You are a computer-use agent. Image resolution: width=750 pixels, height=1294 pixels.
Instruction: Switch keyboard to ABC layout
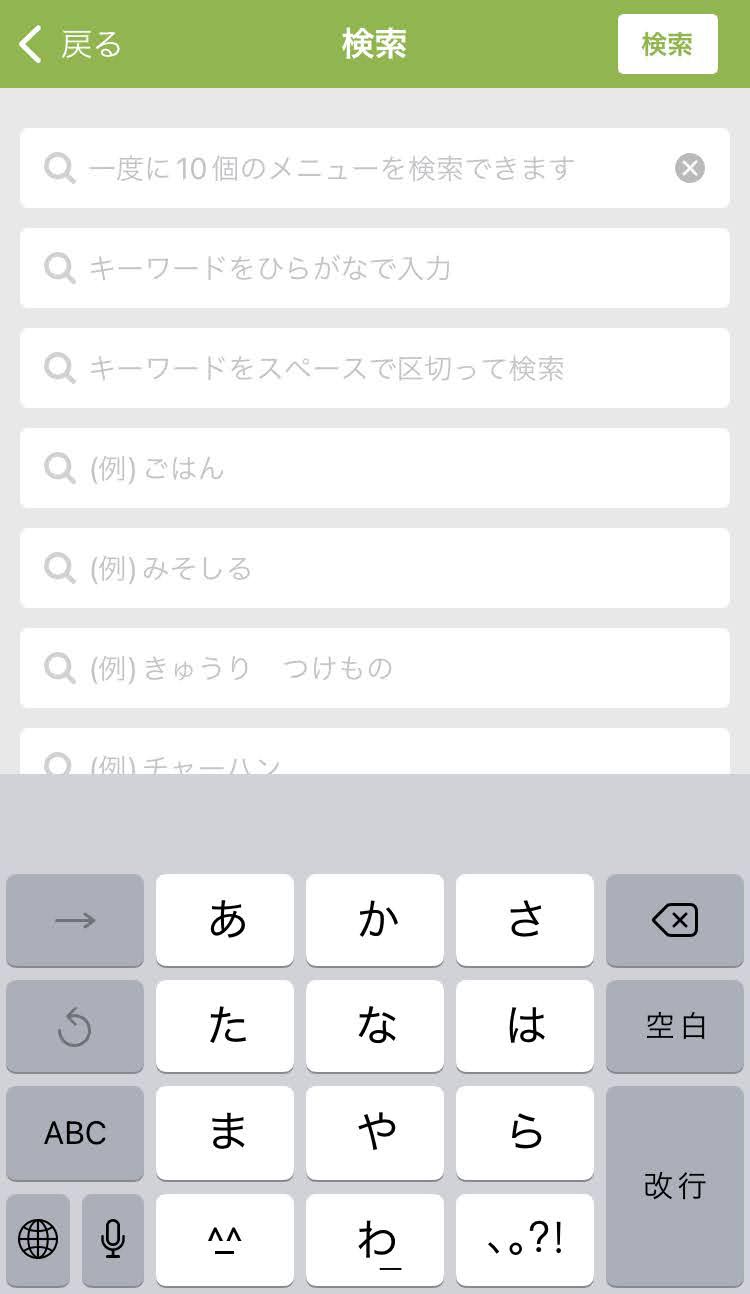point(75,1133)
